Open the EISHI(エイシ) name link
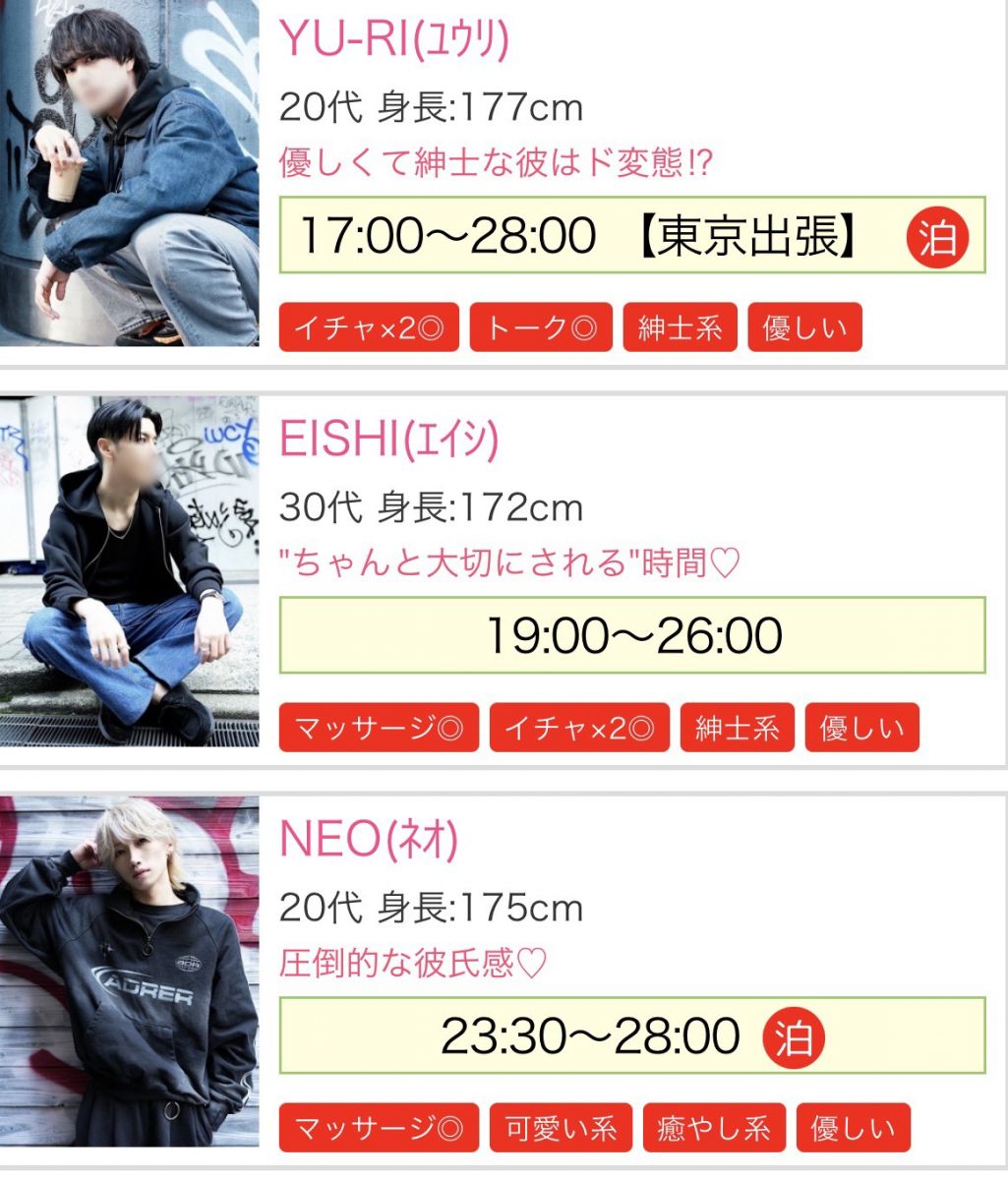Image resolution: width=1008 pixels, height=1180 pixels. pyautogui.click(x=389, y=440)
